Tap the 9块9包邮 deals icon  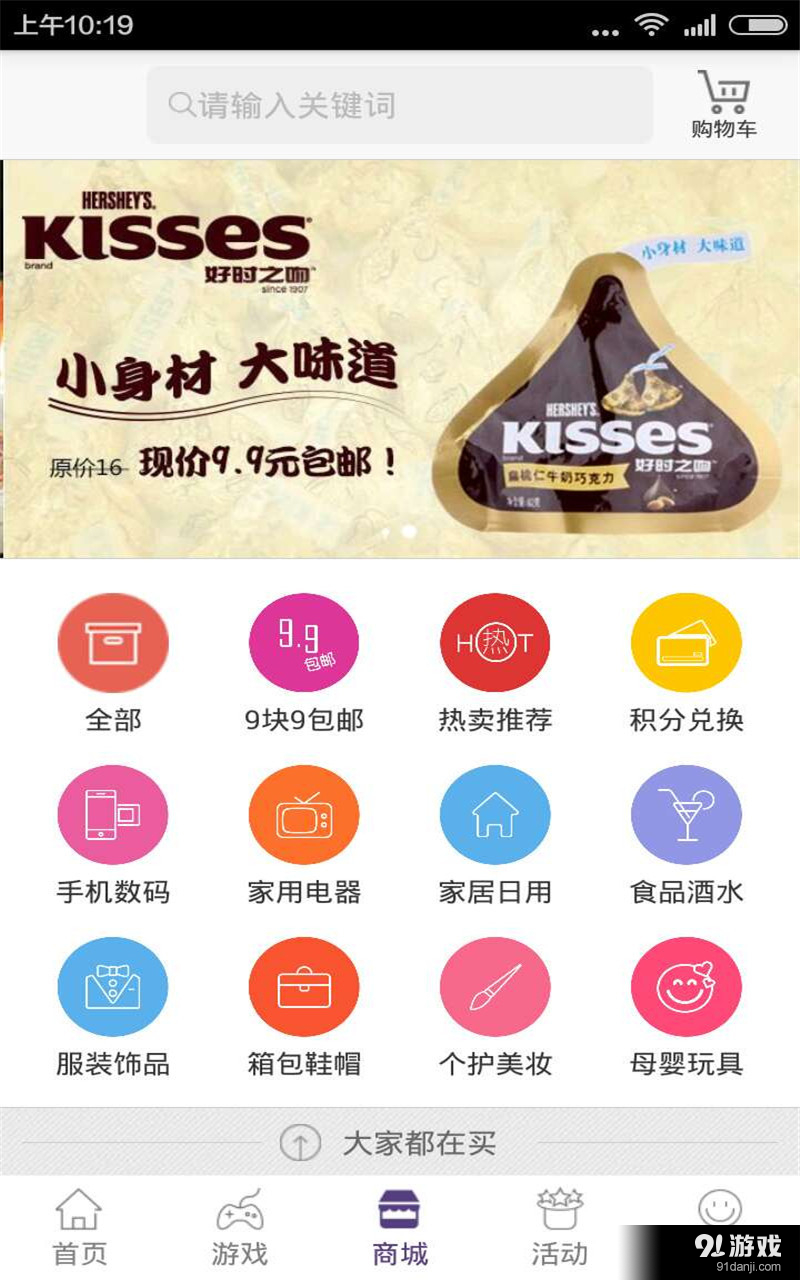pos(304,642)
